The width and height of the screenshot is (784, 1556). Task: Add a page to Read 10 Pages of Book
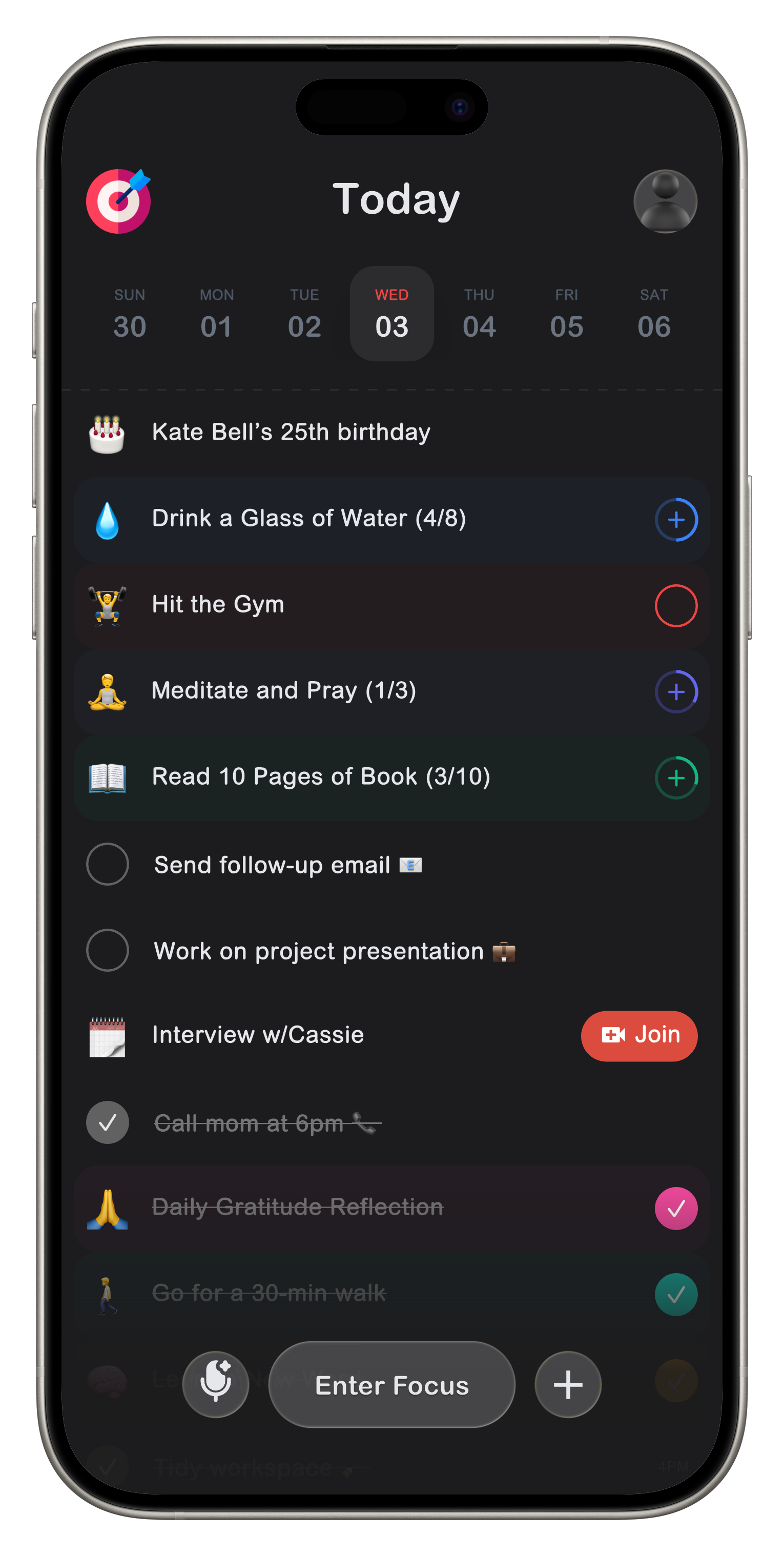[676, 778]
